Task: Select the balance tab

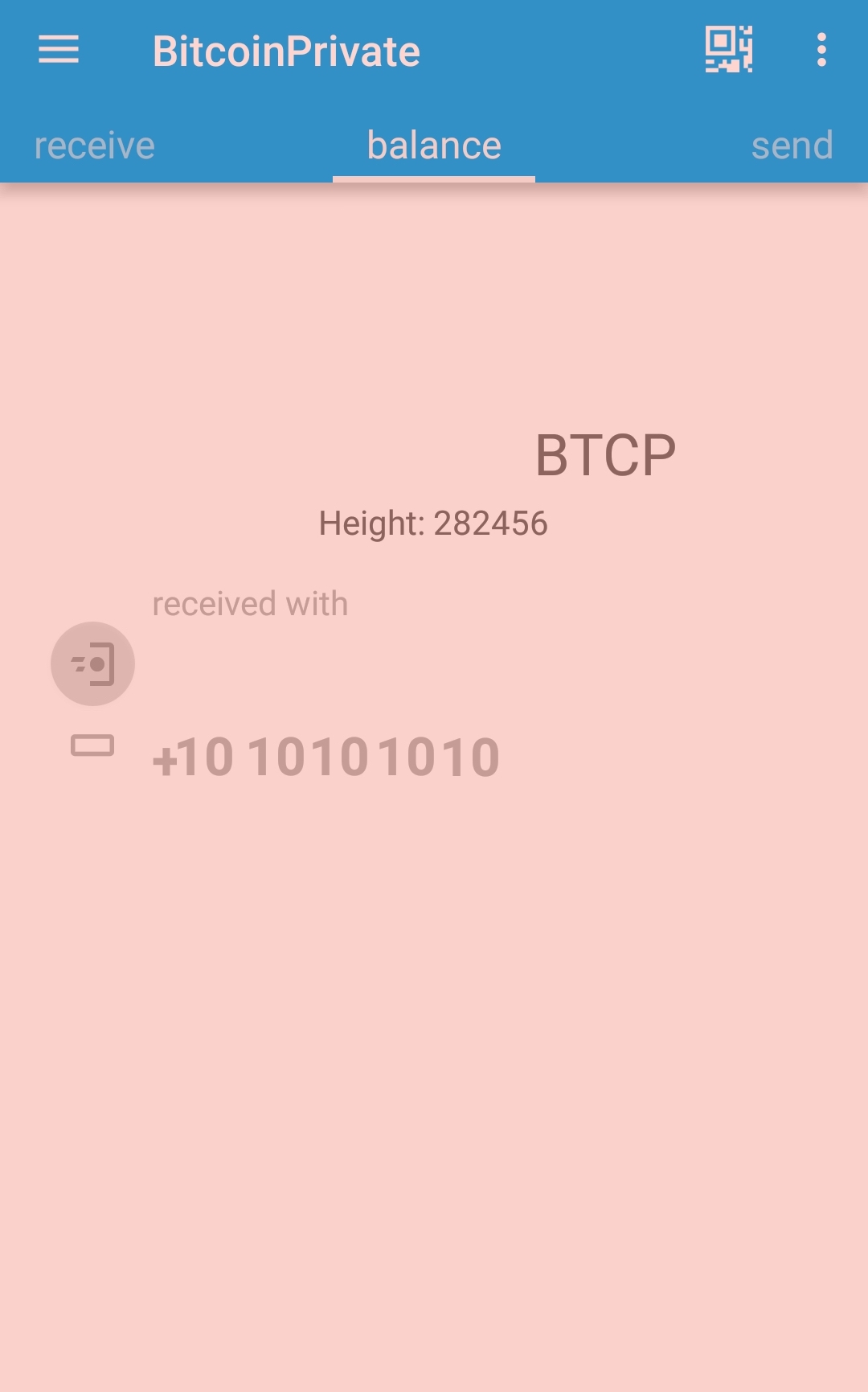Action: 434,146
